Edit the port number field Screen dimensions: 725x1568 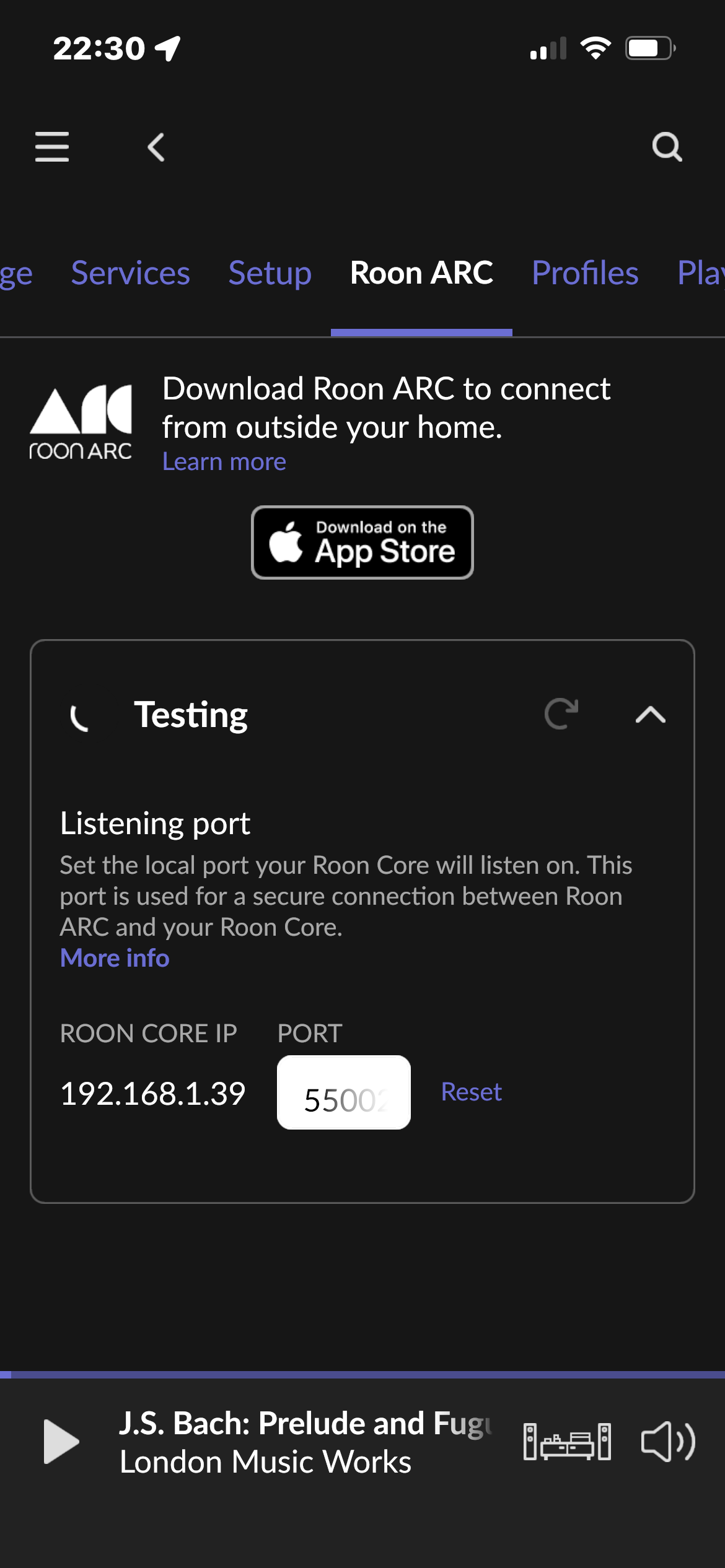pos(344,1092)
